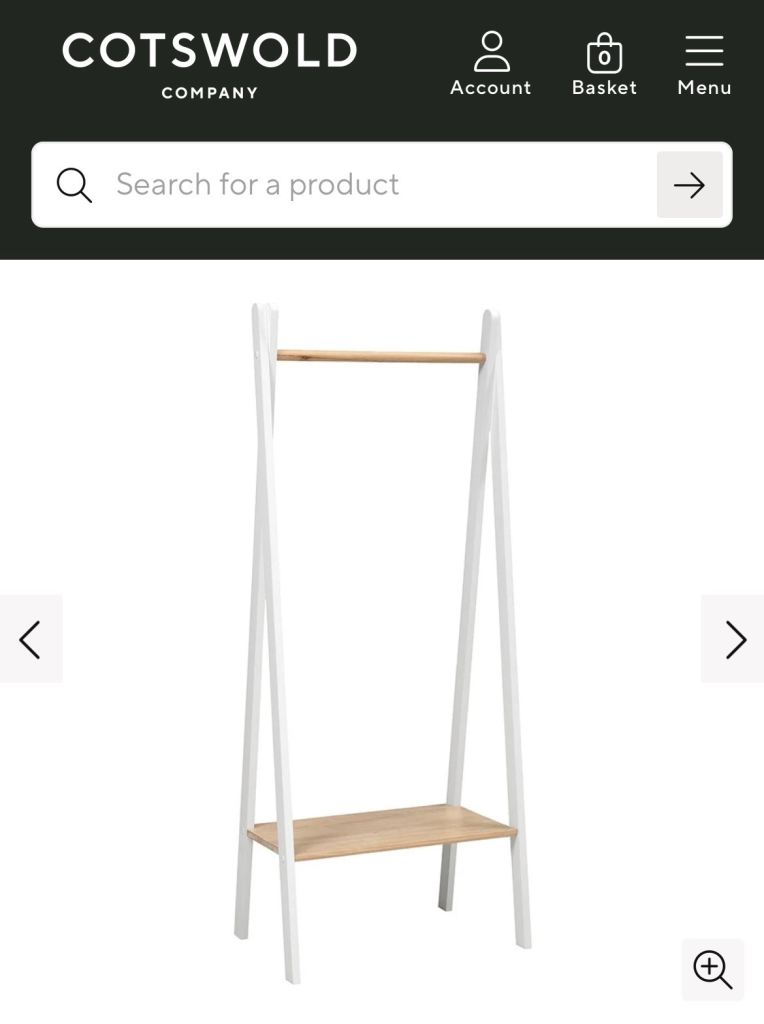Tap the 'Search for a product' field

coord(380,185)
